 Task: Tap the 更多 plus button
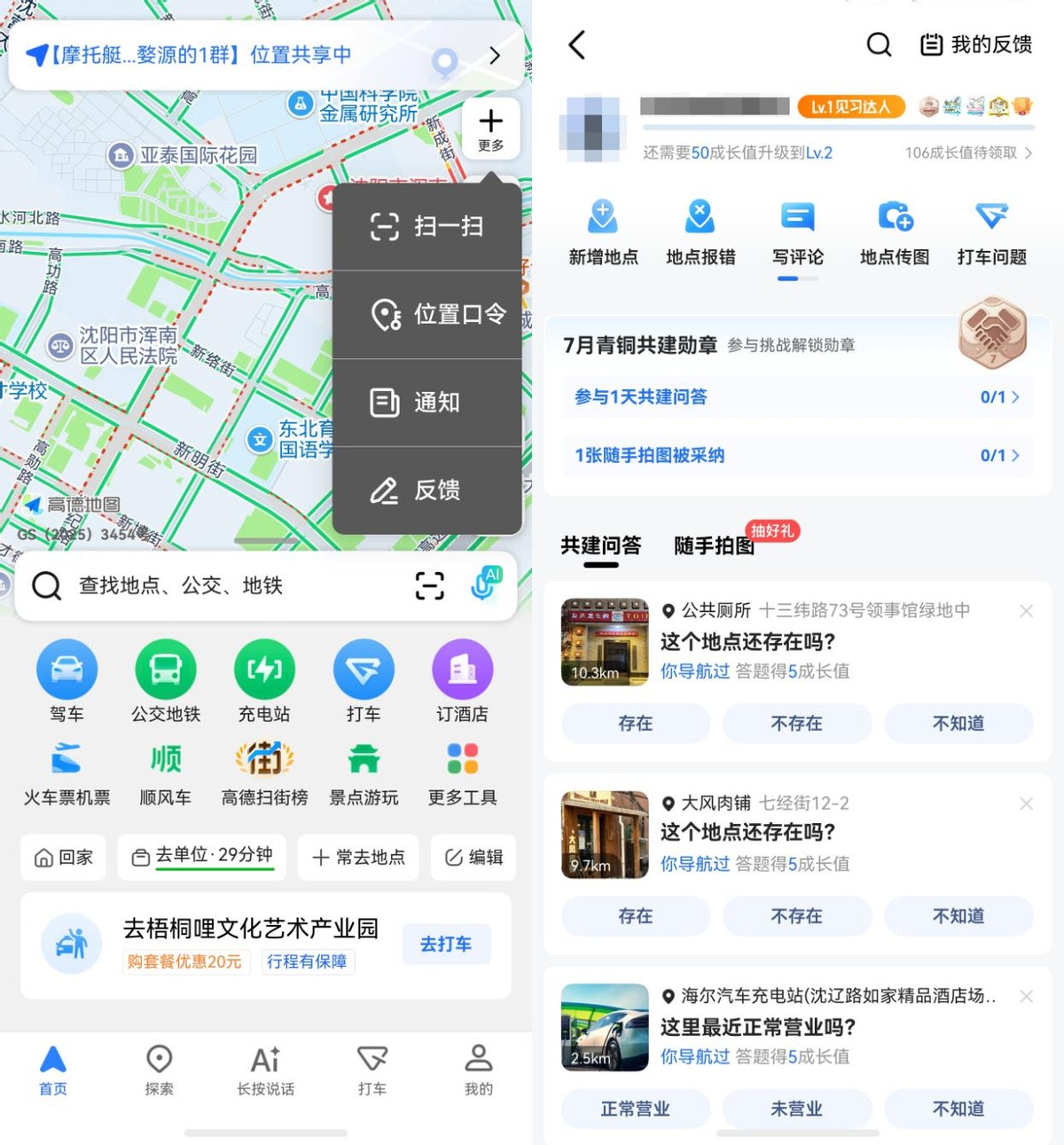click(490, 129)
